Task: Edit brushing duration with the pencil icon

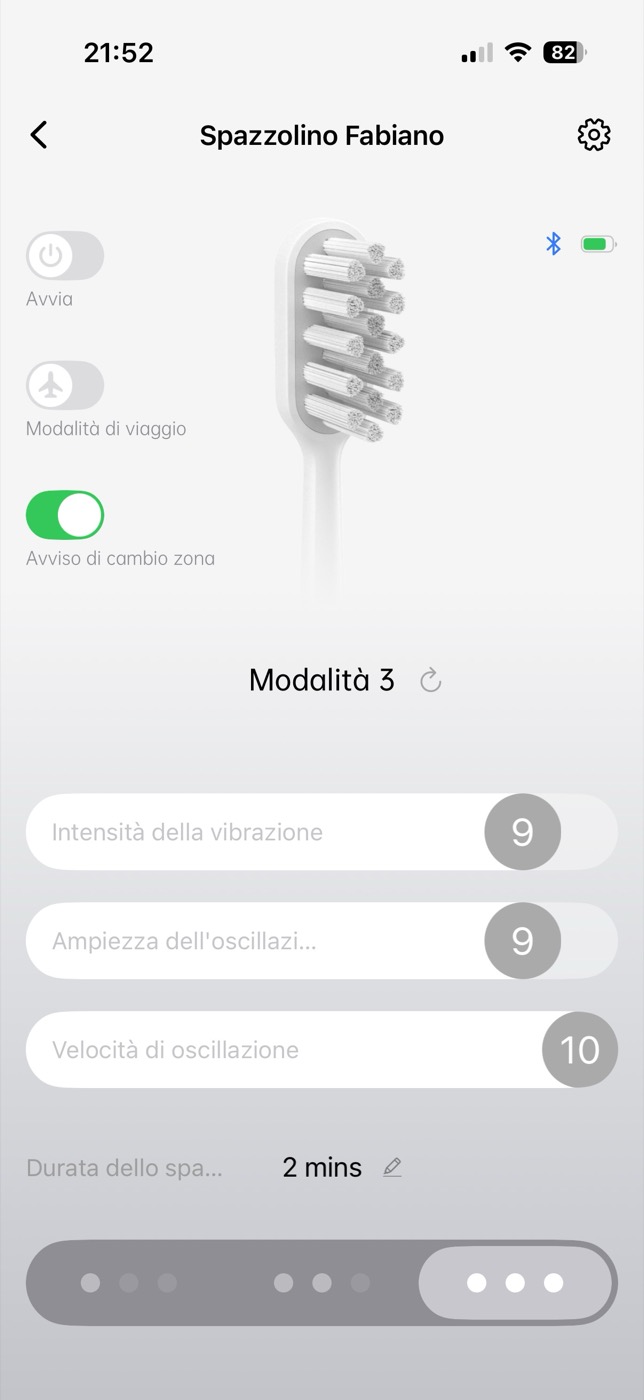Action: click(x=392, y=1167)
